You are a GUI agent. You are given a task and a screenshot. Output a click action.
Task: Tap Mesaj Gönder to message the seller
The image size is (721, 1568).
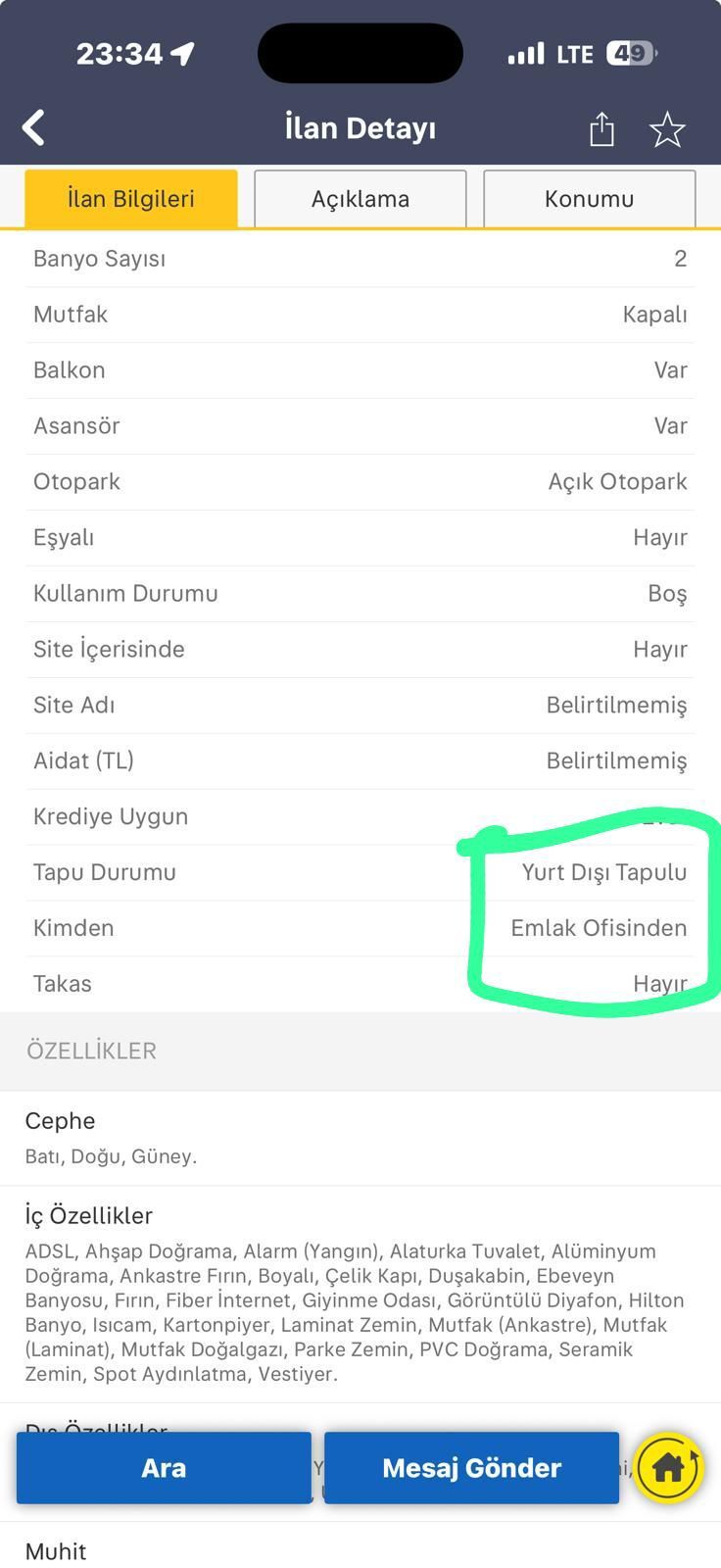471,1467
